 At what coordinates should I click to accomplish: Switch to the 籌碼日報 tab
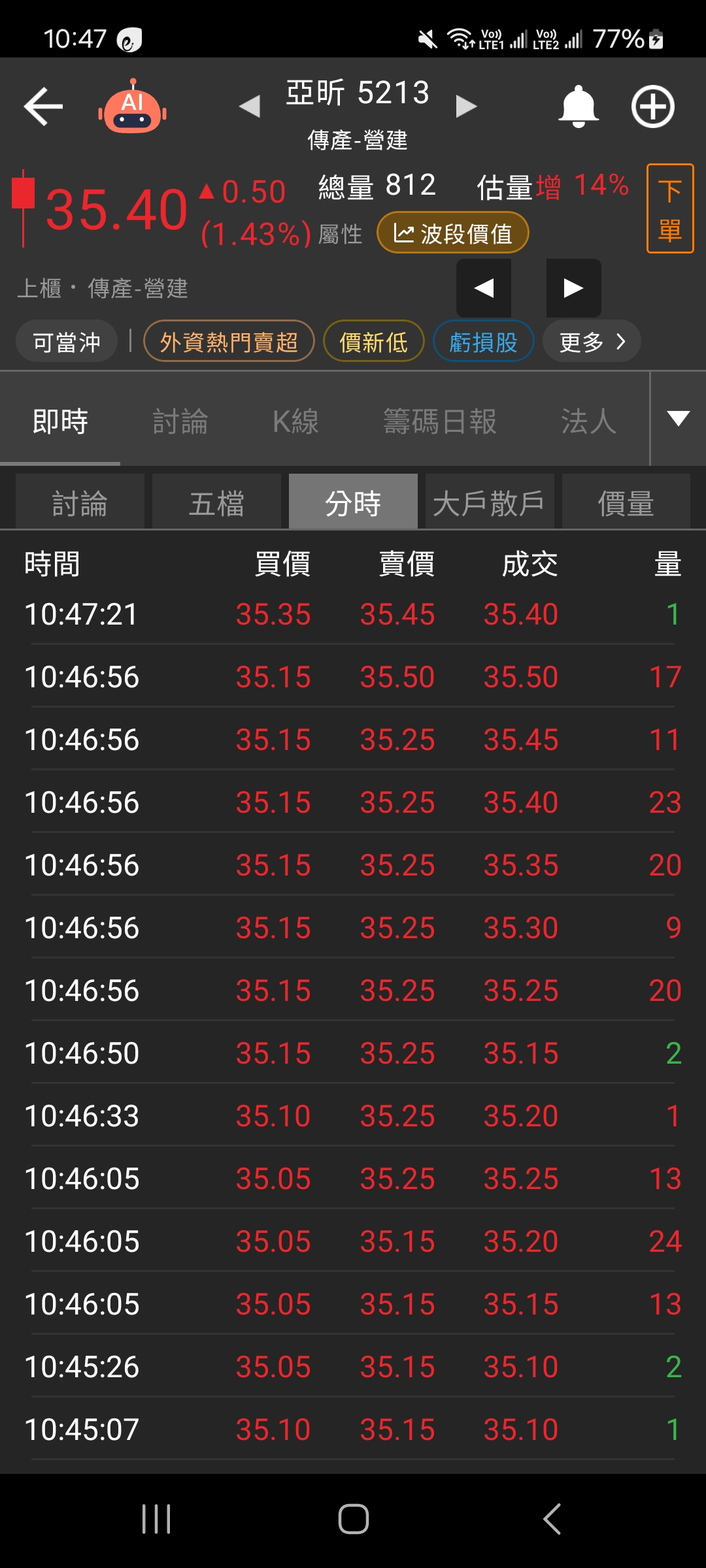coord(439,421)
